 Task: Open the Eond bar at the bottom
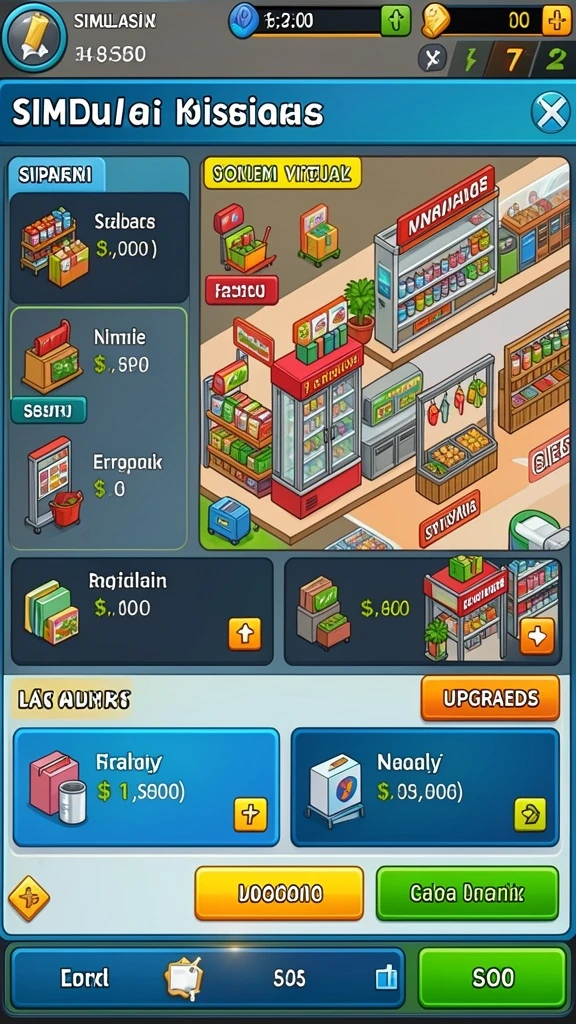pos(208,978)
